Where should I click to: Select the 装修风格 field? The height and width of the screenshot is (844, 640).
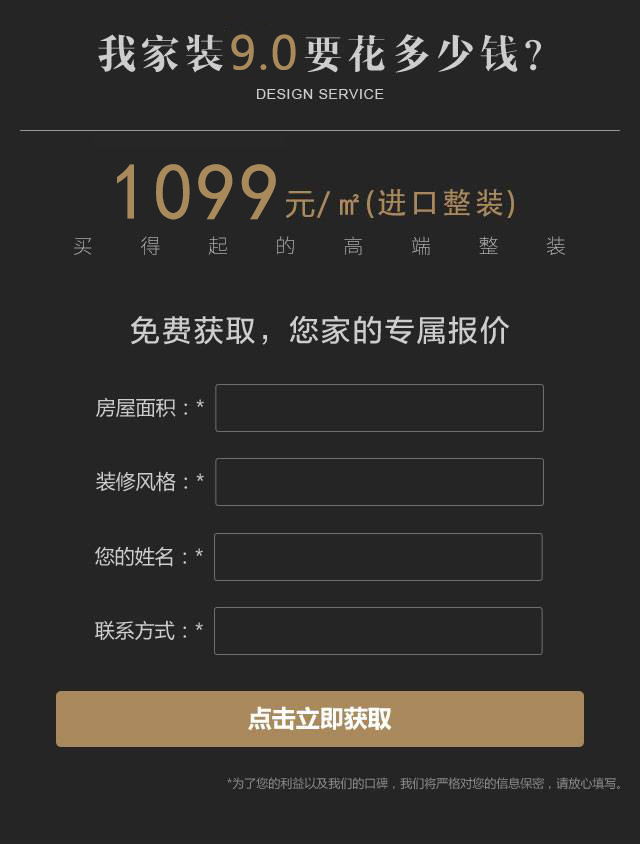click(x=379, y=482)
